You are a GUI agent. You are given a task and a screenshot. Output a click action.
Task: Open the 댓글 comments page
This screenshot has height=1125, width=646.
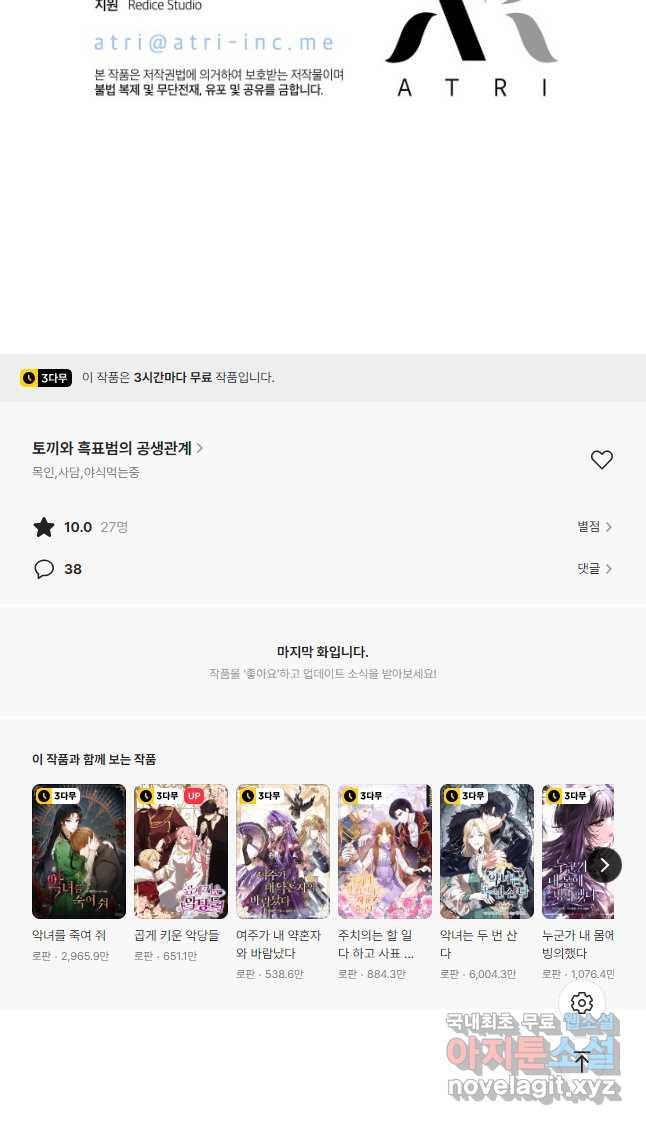(x=594, y=569)
